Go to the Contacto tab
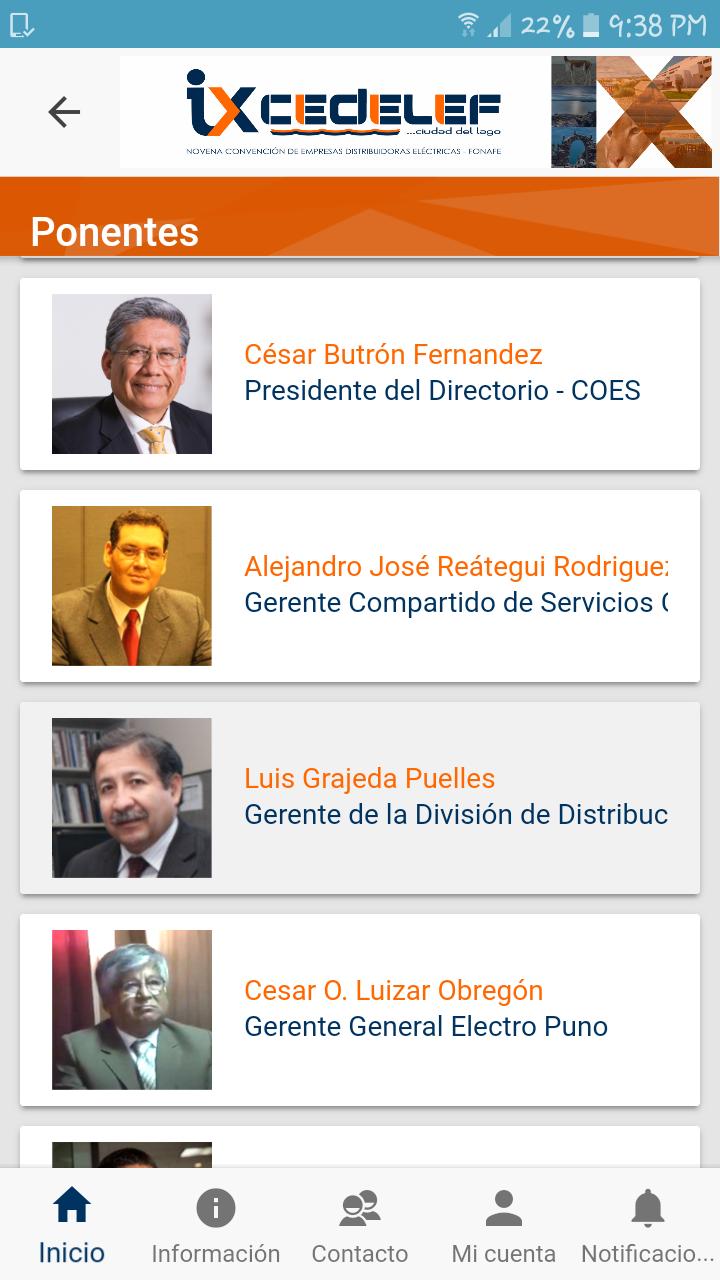This screenshot has width=720, height=1280. pos(360,1226)
